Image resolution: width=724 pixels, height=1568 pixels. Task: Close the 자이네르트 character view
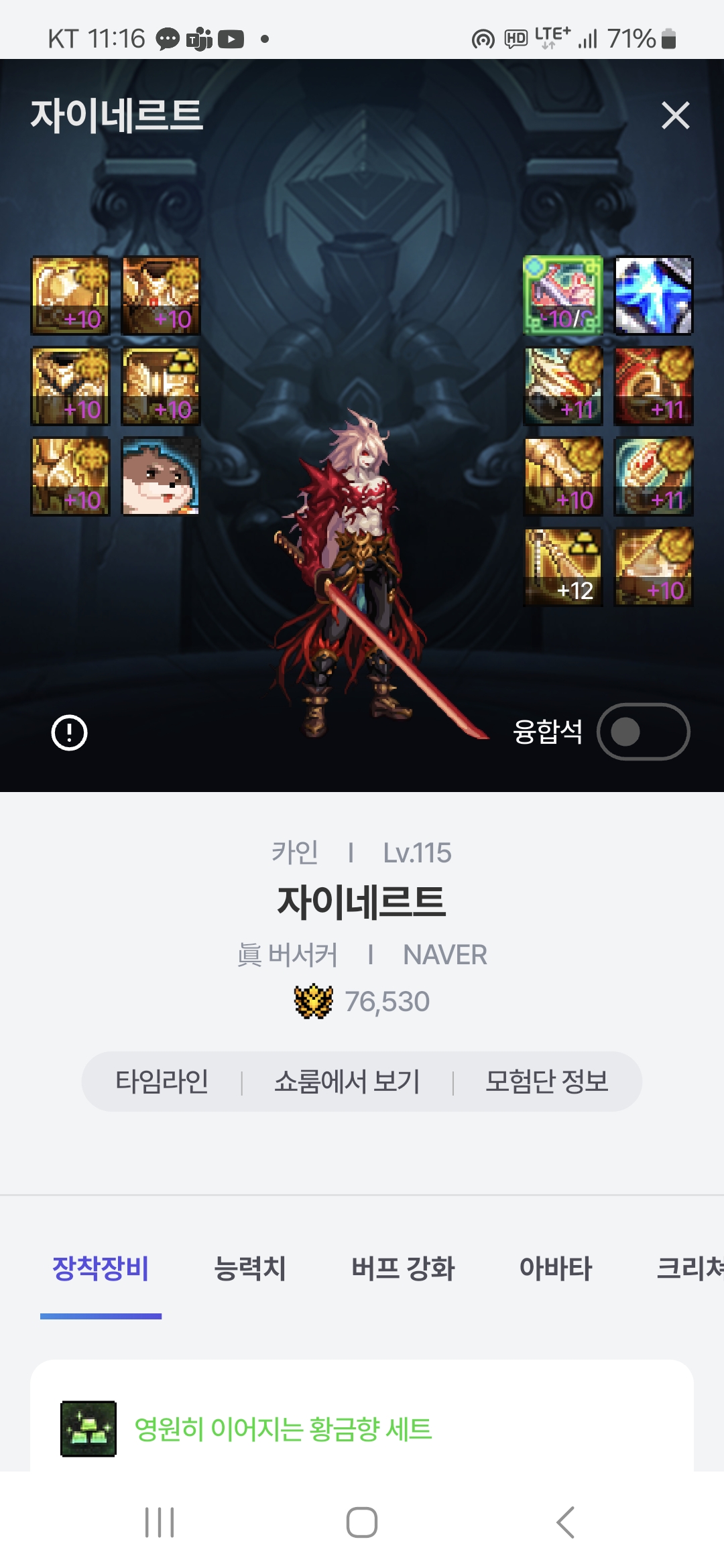point(675,115)
